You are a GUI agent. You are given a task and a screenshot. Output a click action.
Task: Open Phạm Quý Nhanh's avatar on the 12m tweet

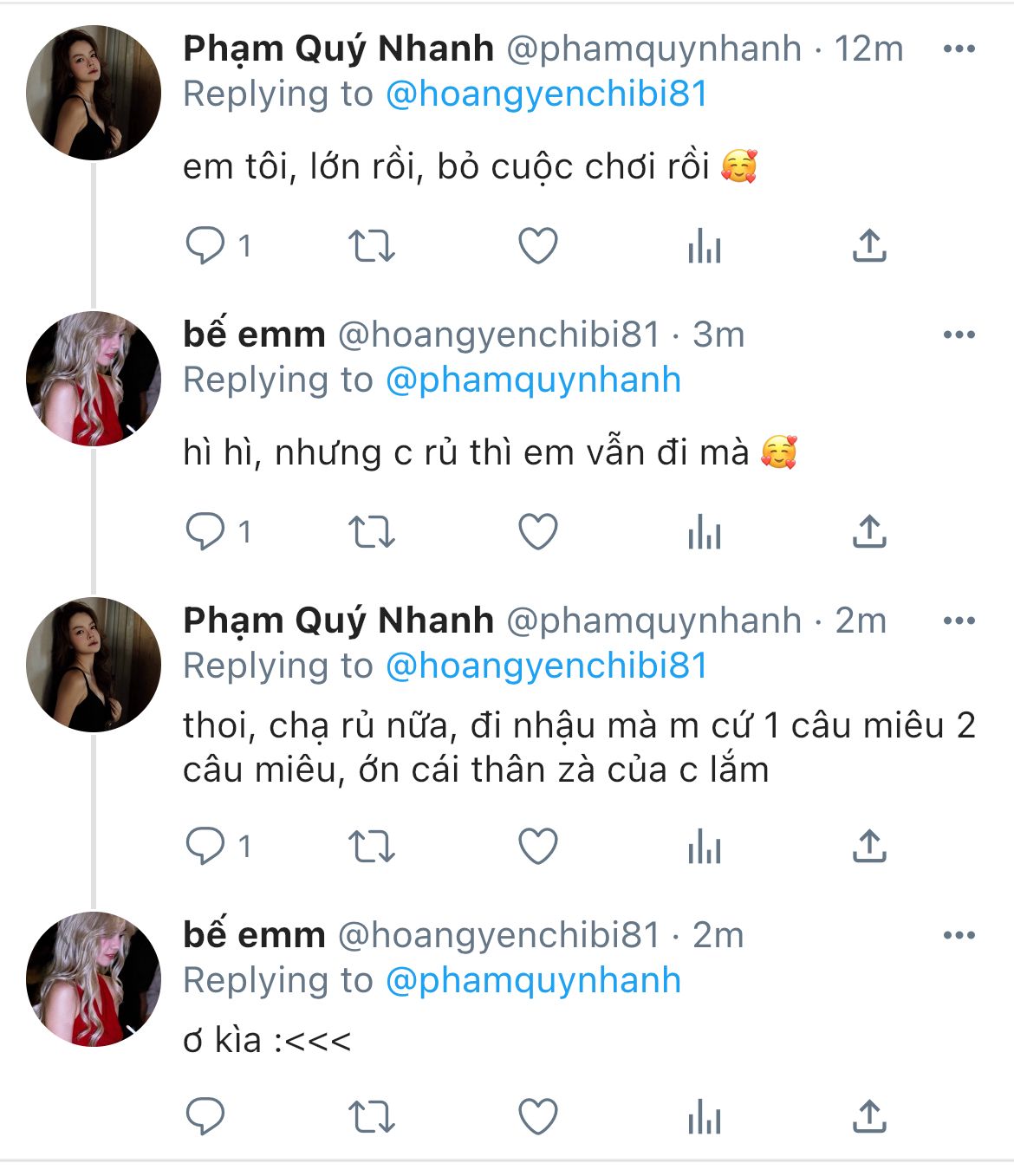[x=94, y=93]
